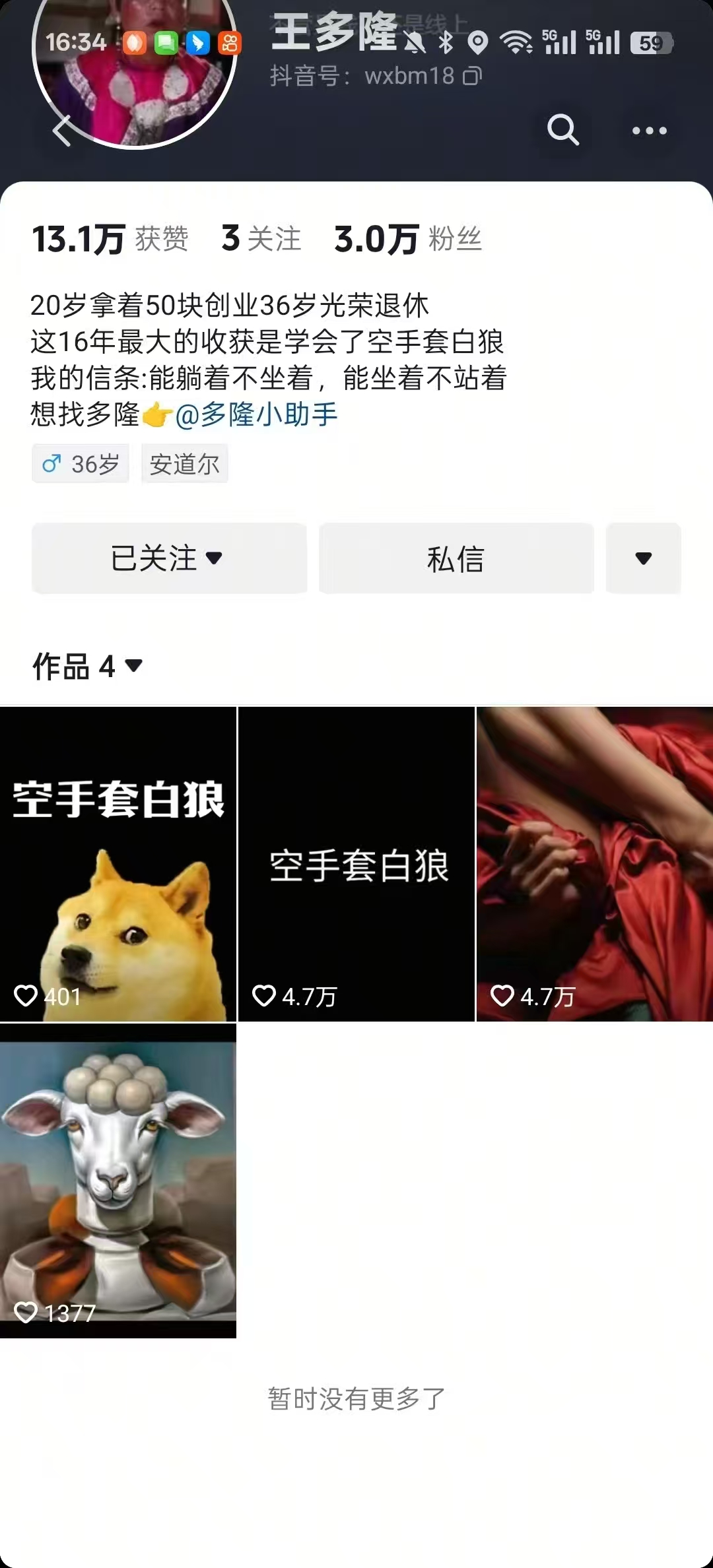The width and height of the screenshot is (713, 1568).
Task: Open the 关注 following list
Action: point(261,238)
